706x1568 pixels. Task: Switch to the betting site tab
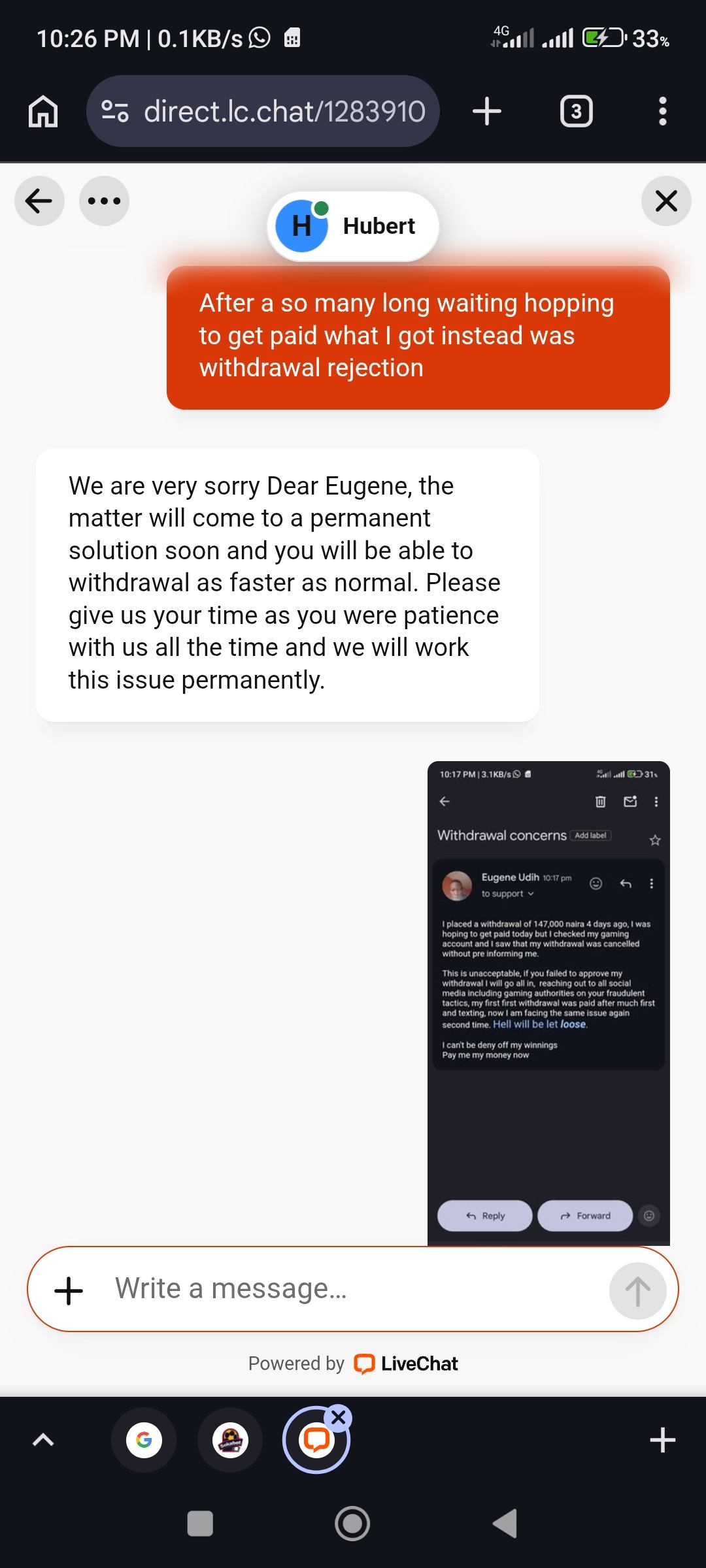pos(230,1440)
